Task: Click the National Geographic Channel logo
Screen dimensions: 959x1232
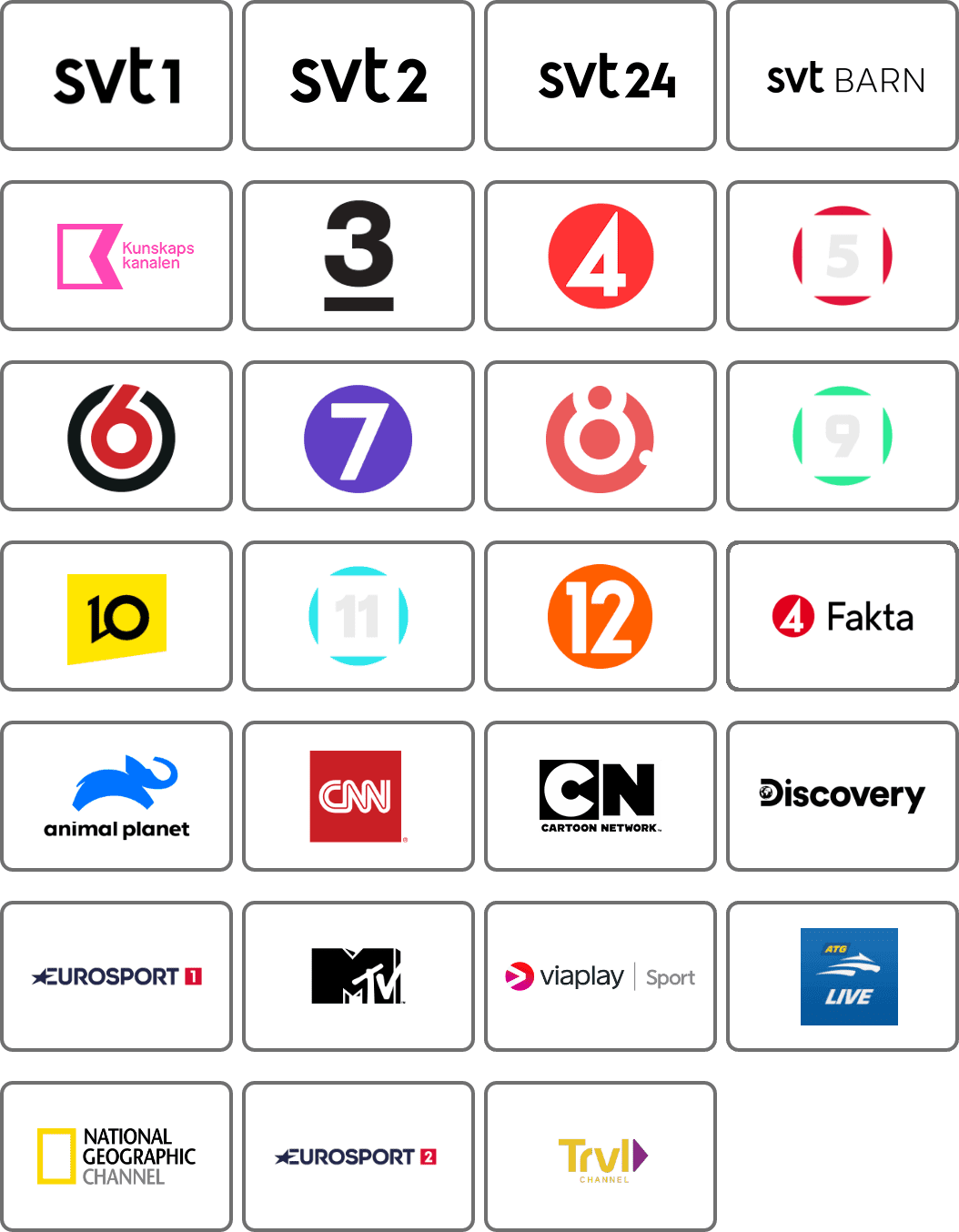Action: [x=116, y=1156]
